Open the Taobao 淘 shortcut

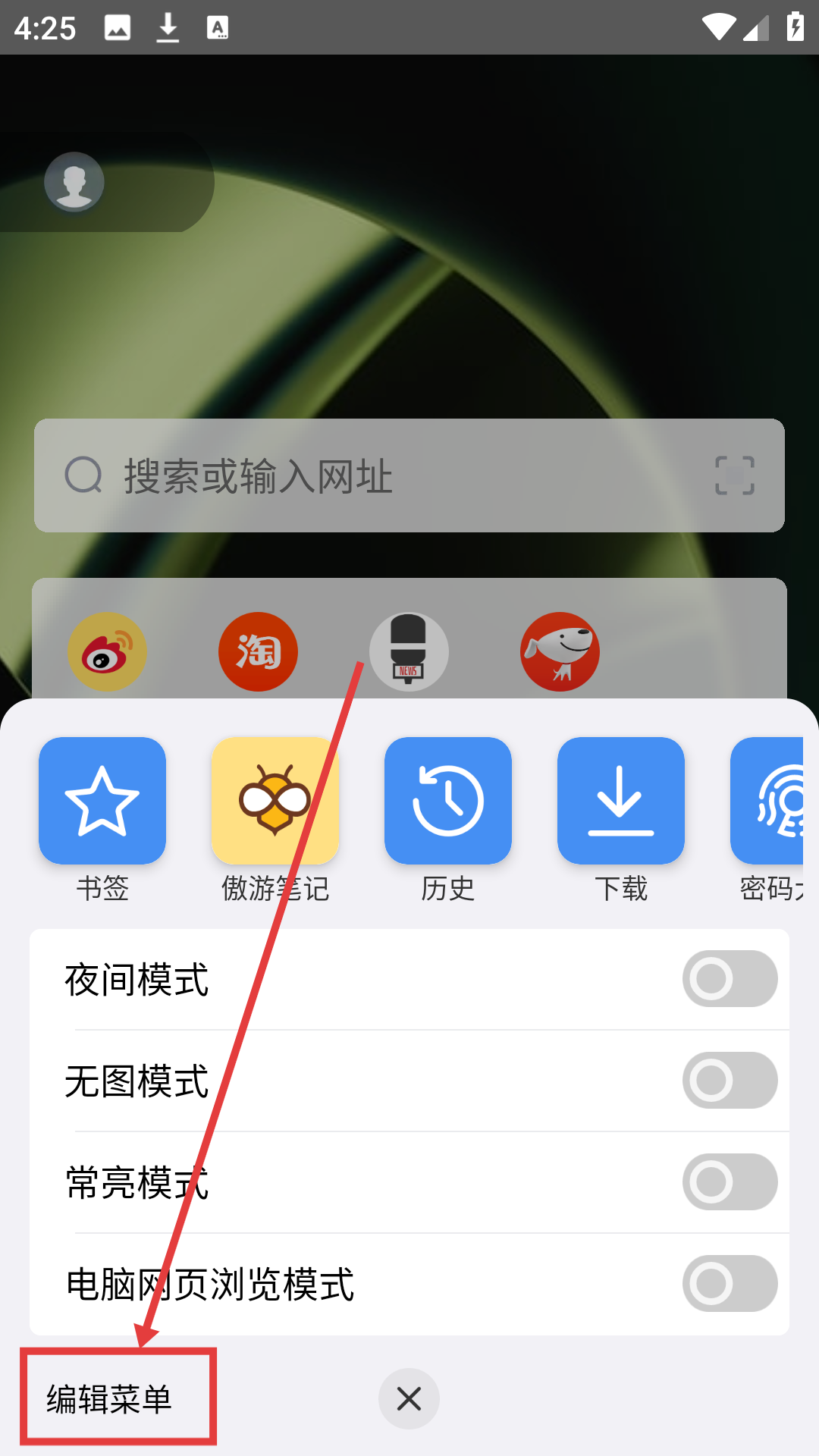pyautogui.click(x=258, y=652)
